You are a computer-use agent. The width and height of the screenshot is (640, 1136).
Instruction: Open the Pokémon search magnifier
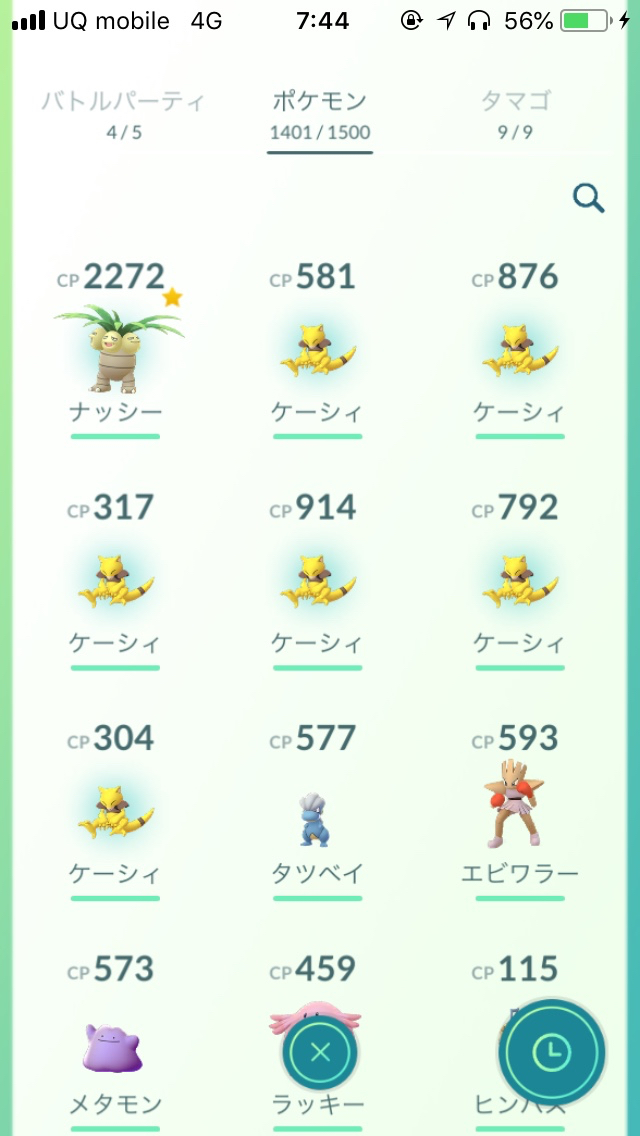coord(589,198)
